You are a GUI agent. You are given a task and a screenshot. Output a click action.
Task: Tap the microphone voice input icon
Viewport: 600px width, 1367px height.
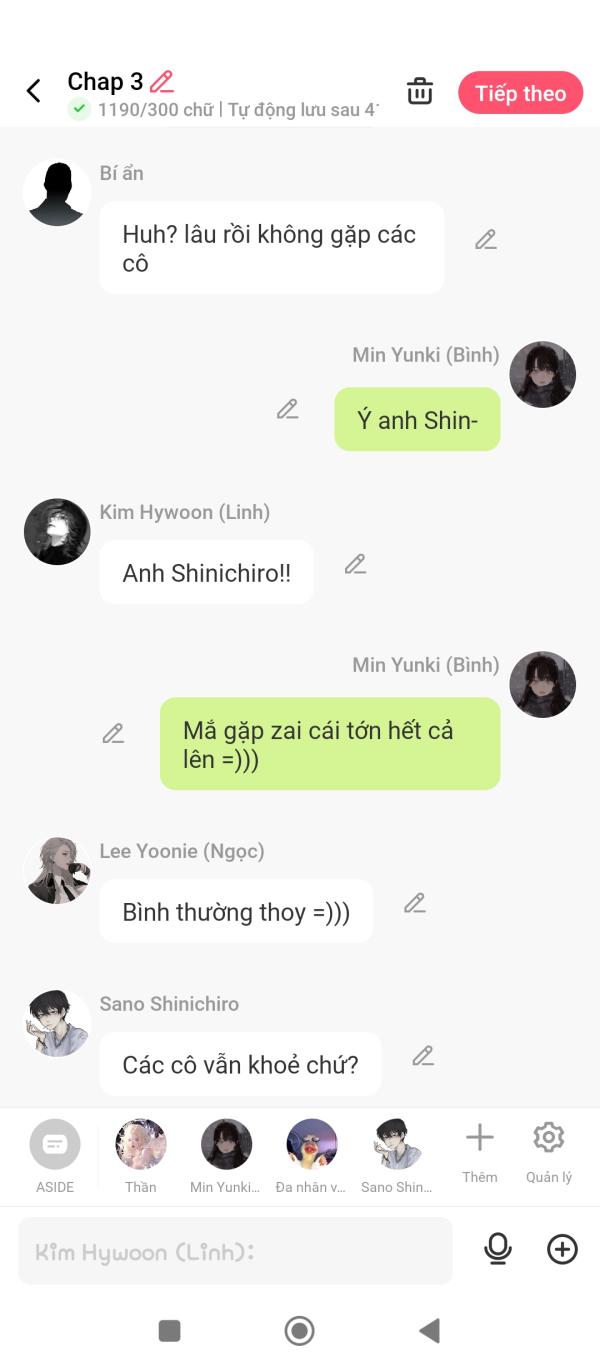tap(498, 1249)
